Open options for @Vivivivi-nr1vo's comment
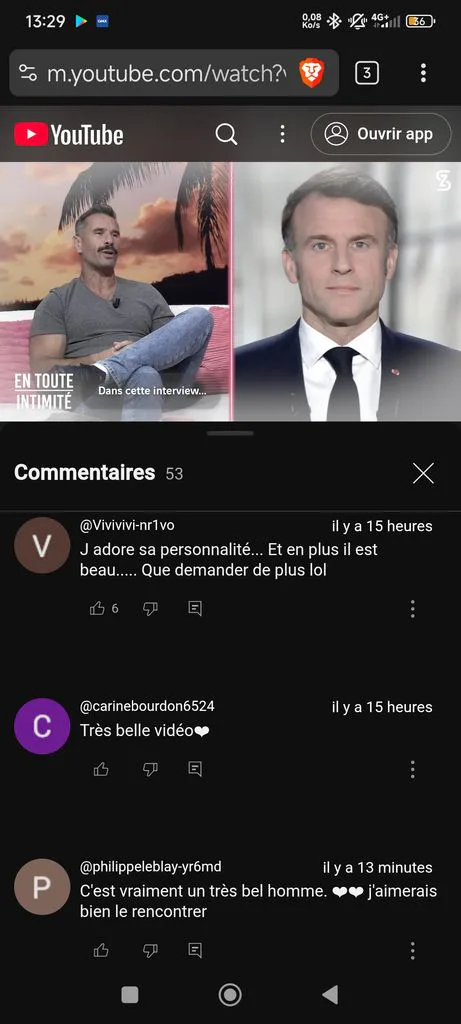The height and width of the screenshot is (1024, 461). click(x=413, y=609)
